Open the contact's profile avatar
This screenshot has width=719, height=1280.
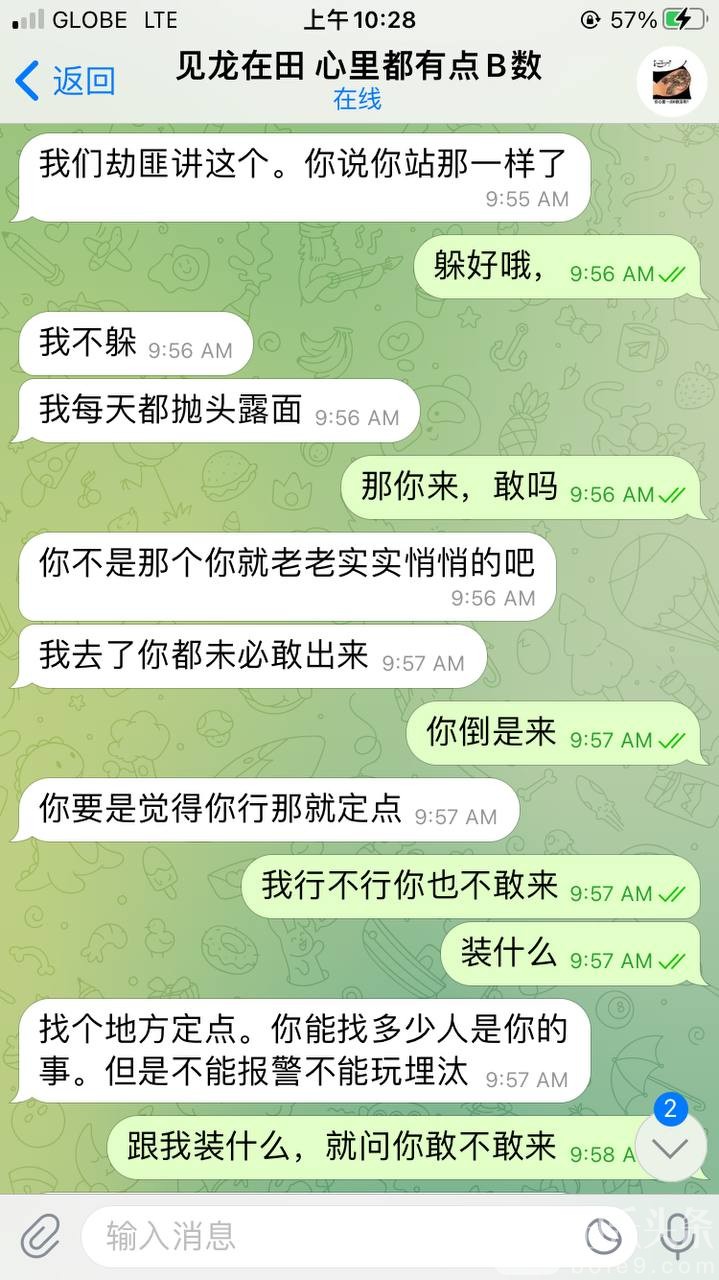coord(671,81)
